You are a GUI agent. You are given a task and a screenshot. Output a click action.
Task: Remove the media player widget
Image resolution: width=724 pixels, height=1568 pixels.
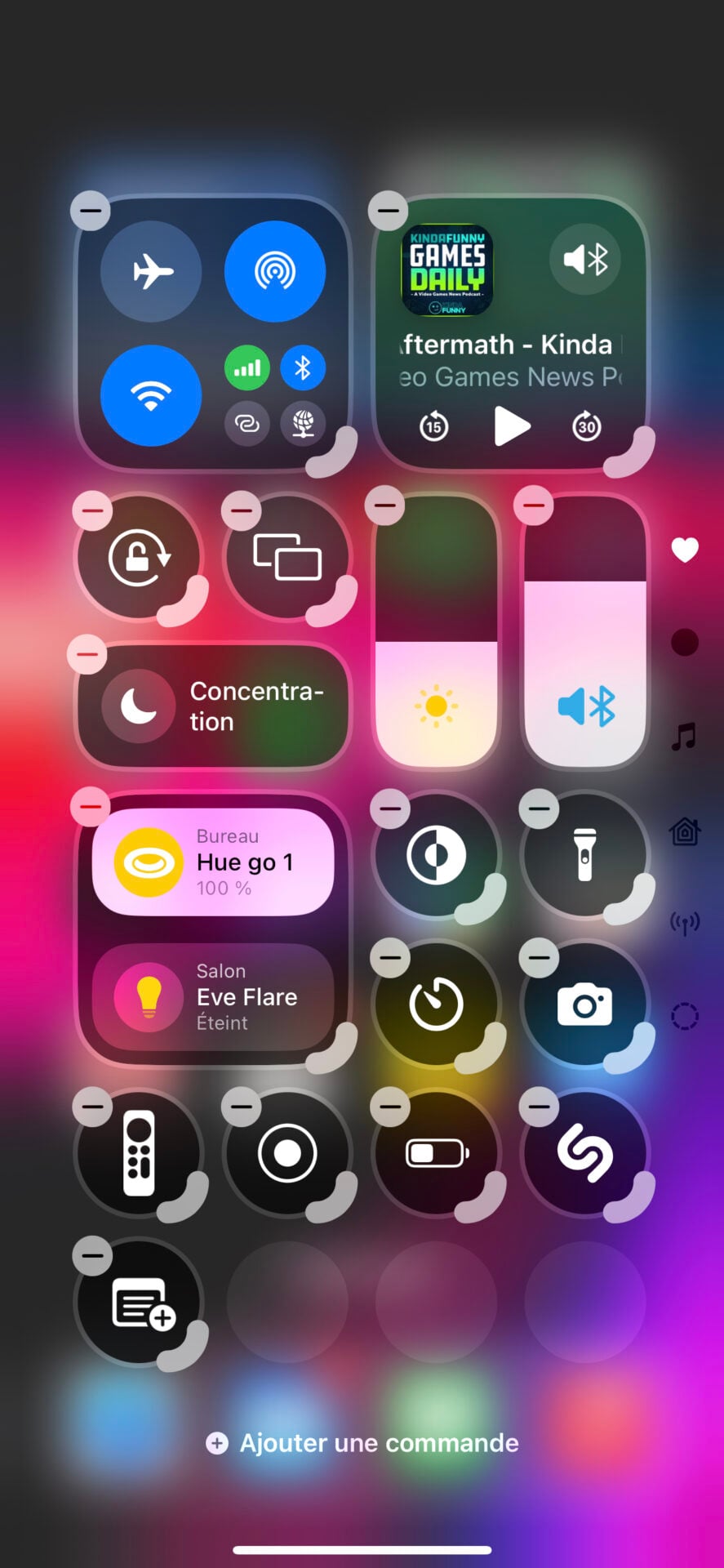click(388, 211)
